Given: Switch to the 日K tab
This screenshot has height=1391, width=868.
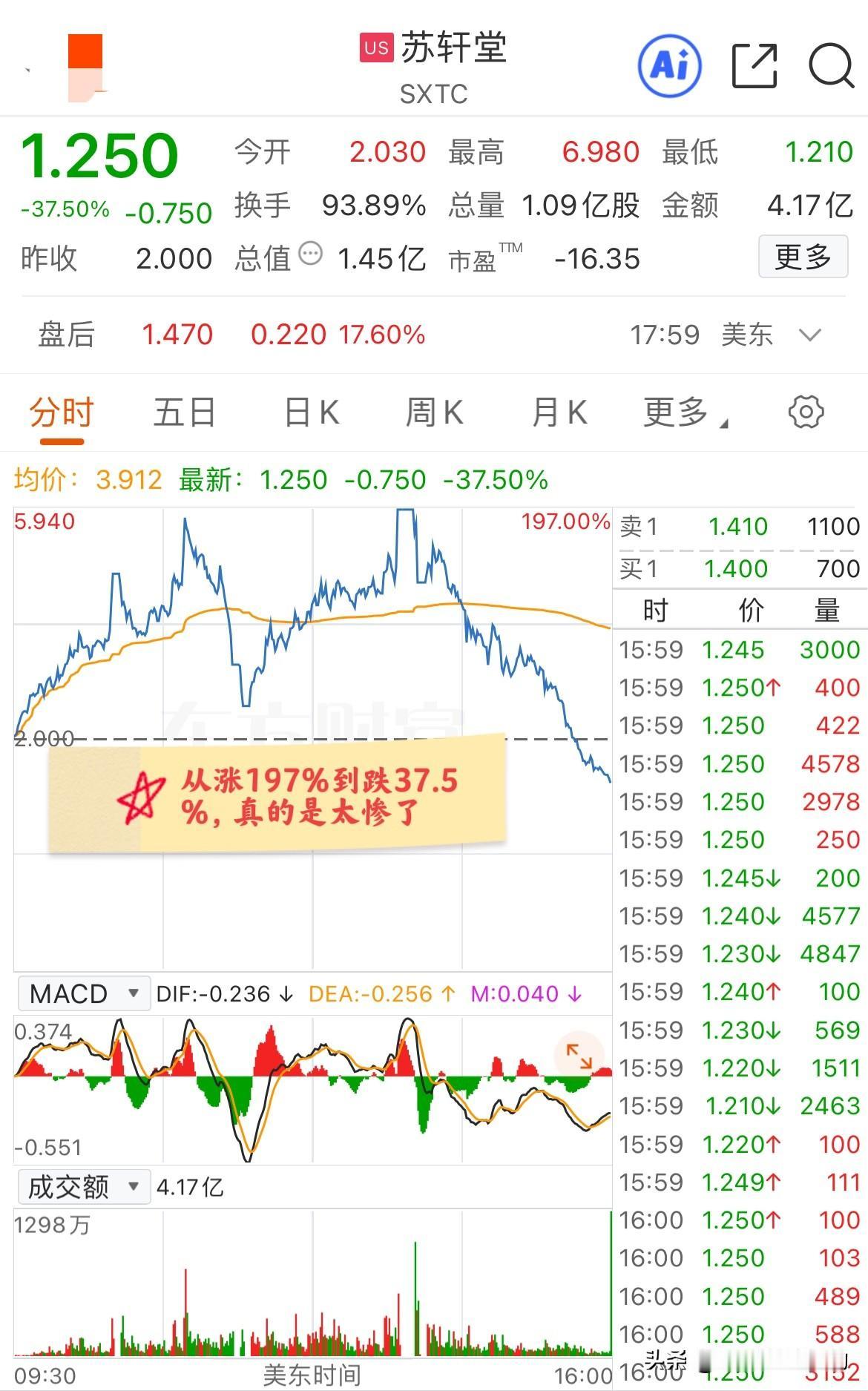Looking at the screenshot, I should [x=312, y=412].
